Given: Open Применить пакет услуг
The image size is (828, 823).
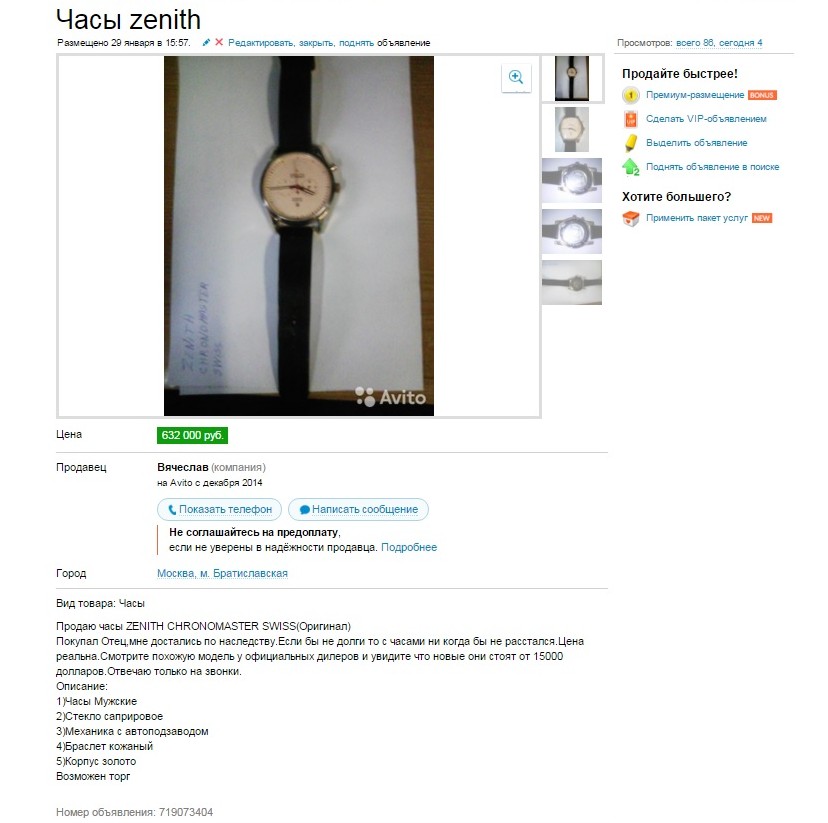Looking at the screenshot, I should tap(697, 218).
